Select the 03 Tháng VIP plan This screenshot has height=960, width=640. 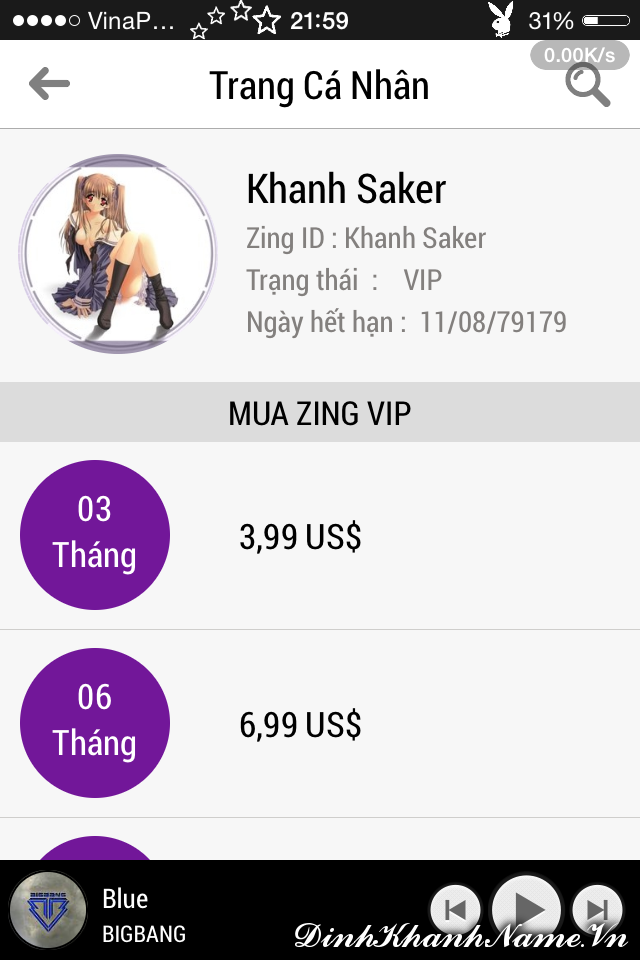(x=95, y=535)
